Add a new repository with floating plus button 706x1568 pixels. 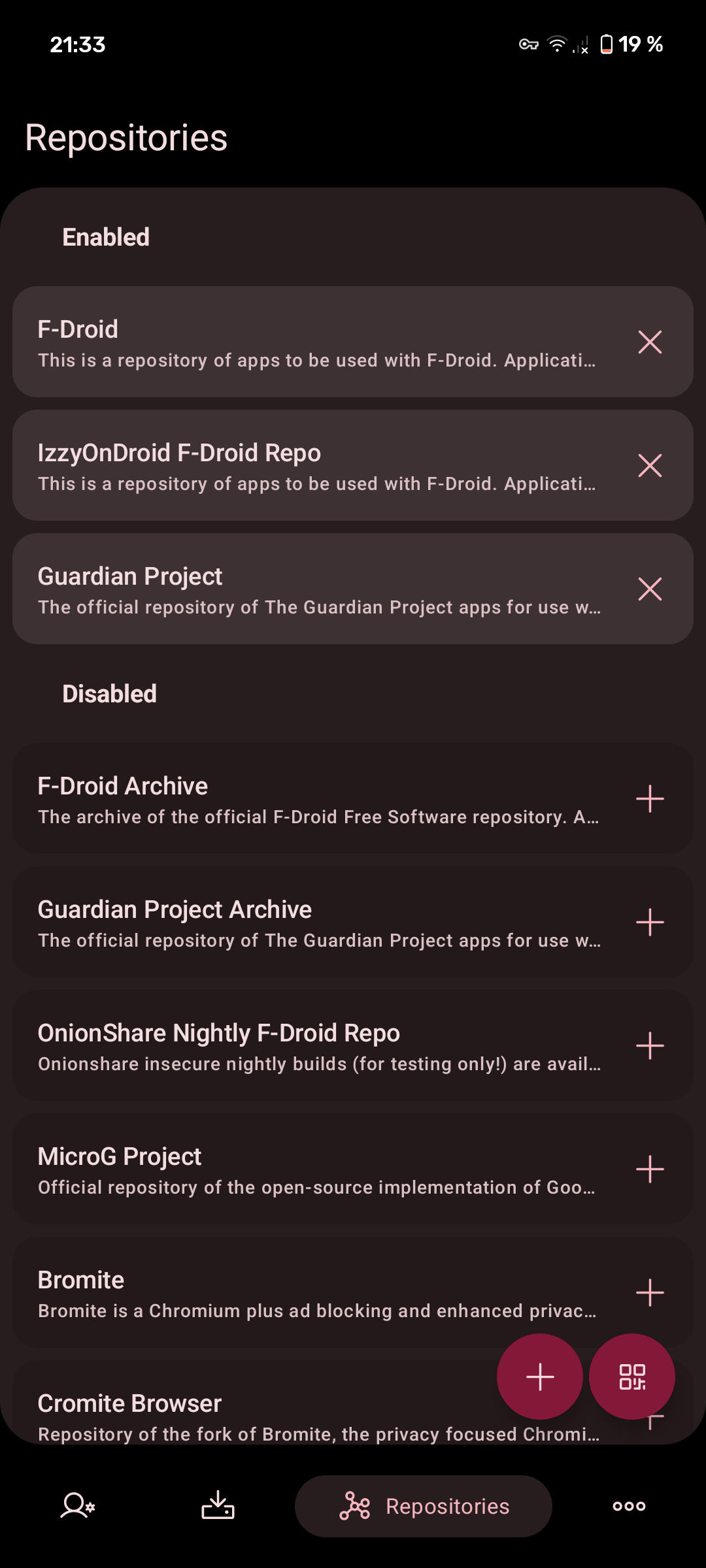click(x=540, y=1377)
